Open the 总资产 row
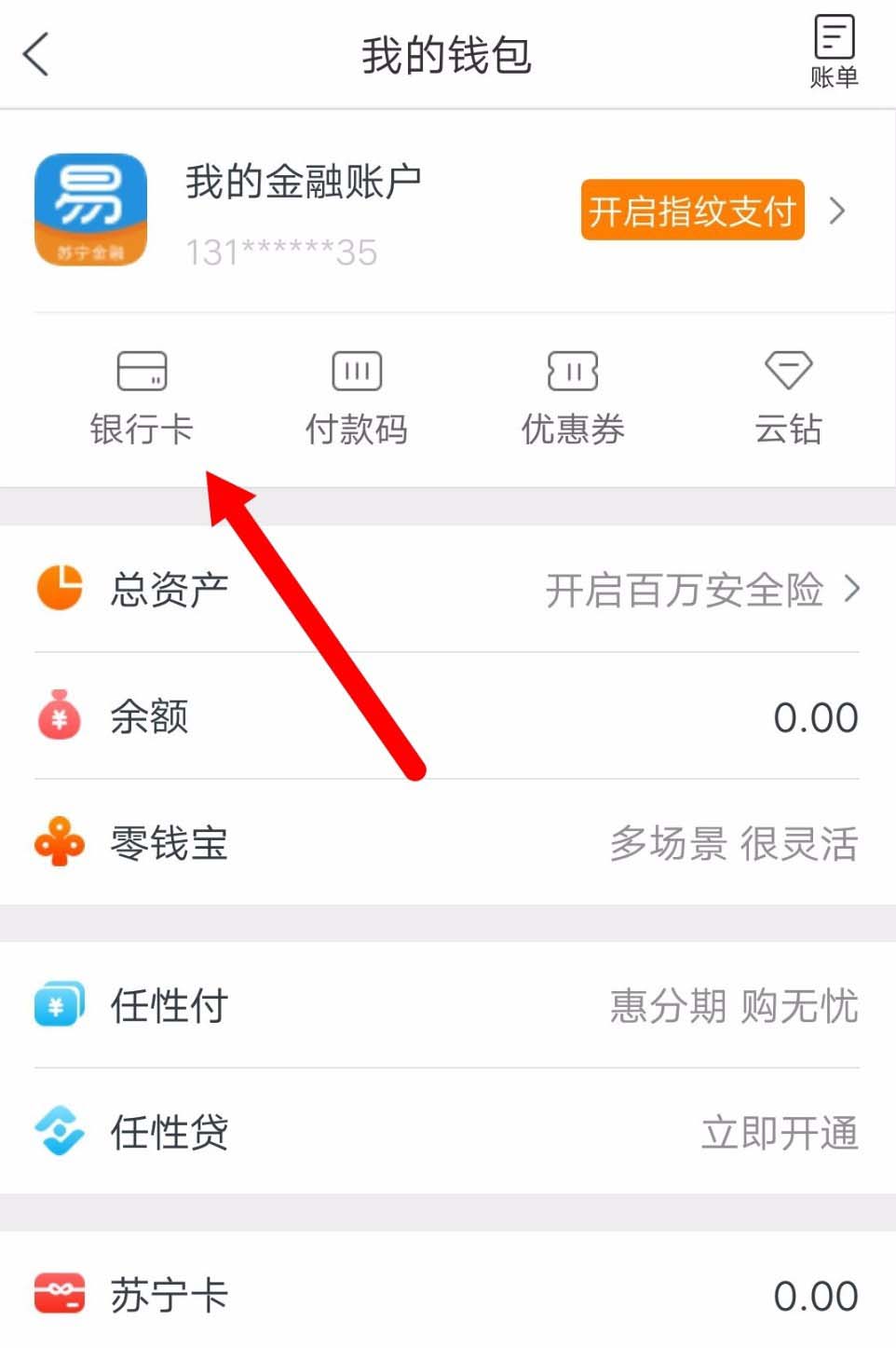Screen dimensions: 896x1348 (447, 589)
